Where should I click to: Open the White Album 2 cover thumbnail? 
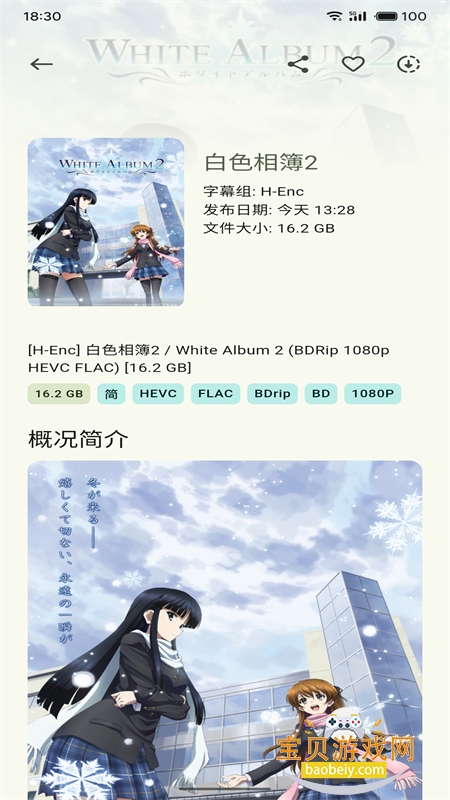tap(106, 222)
